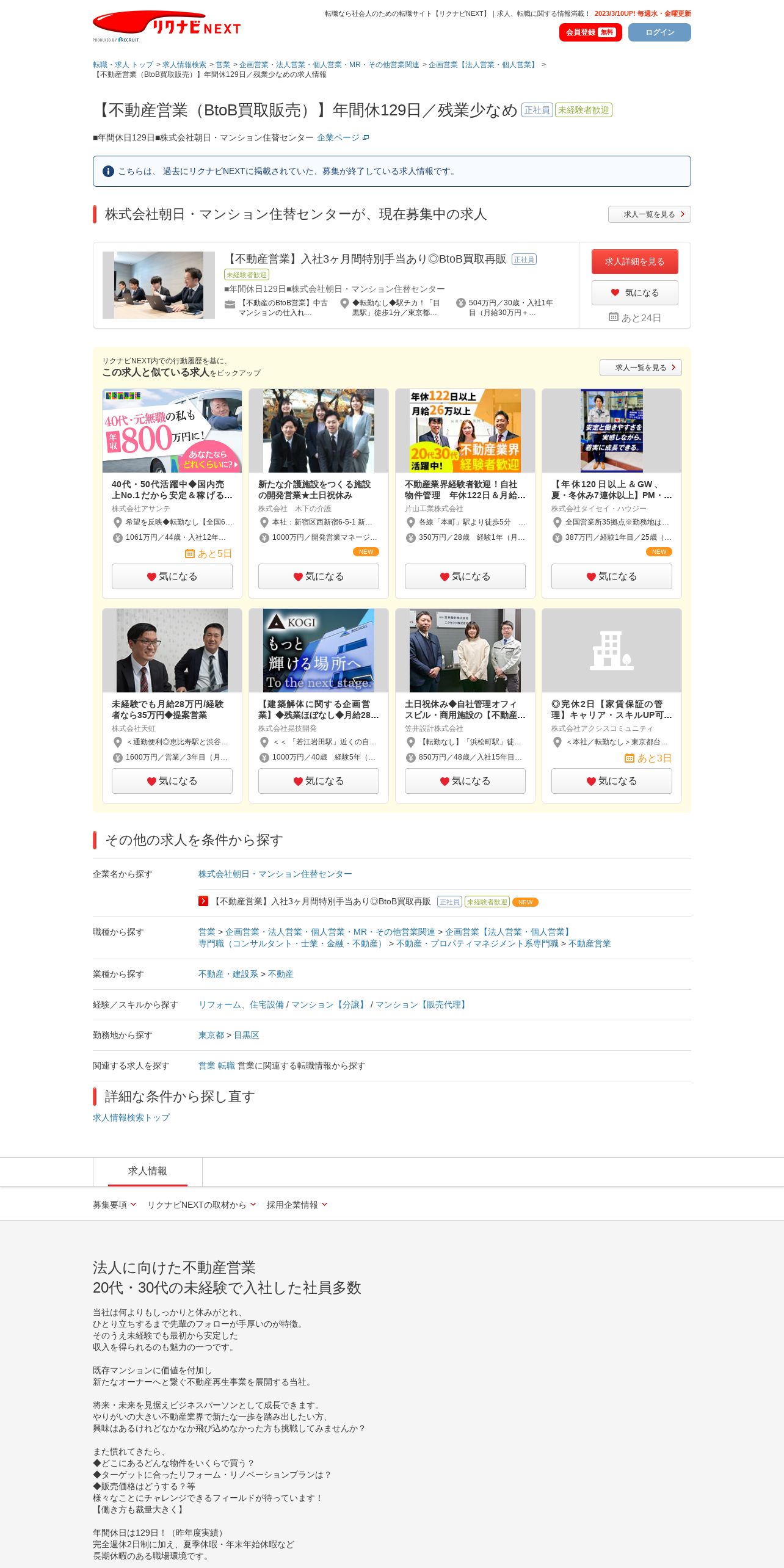Tap the 会員登録 button

pos(590,32)
